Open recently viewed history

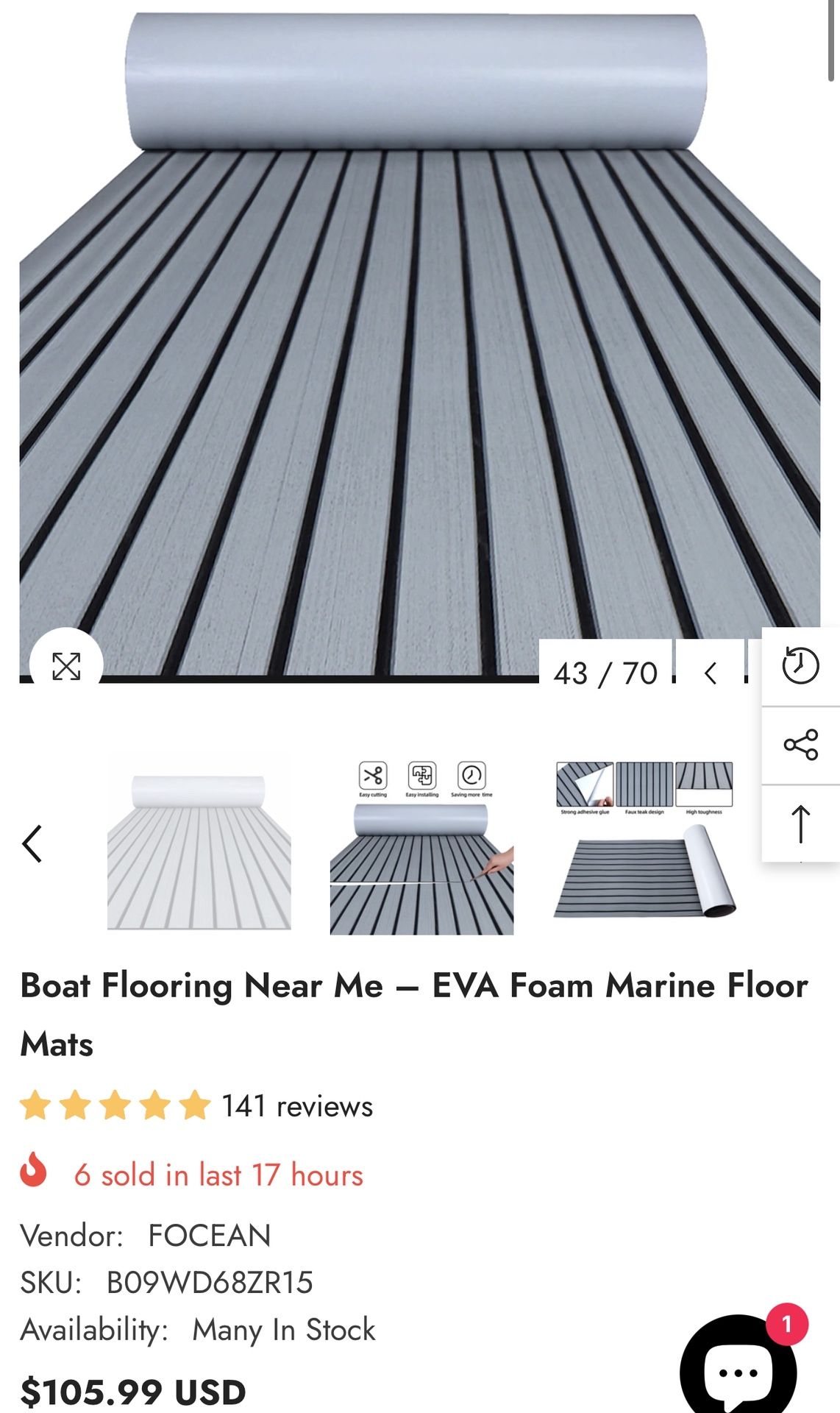pos(800,666)
